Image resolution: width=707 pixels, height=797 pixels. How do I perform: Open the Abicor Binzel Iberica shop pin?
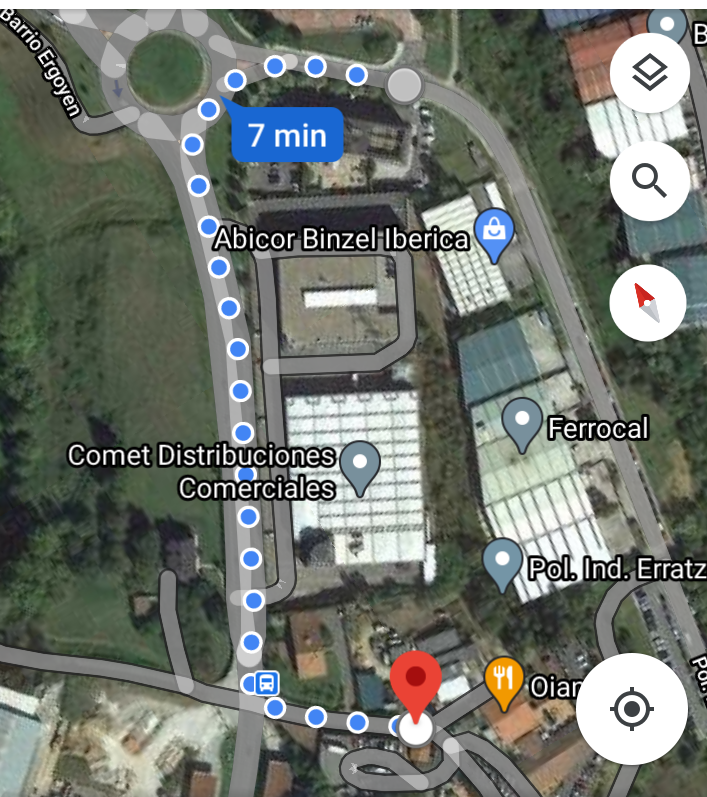click(x=495, y=232)
